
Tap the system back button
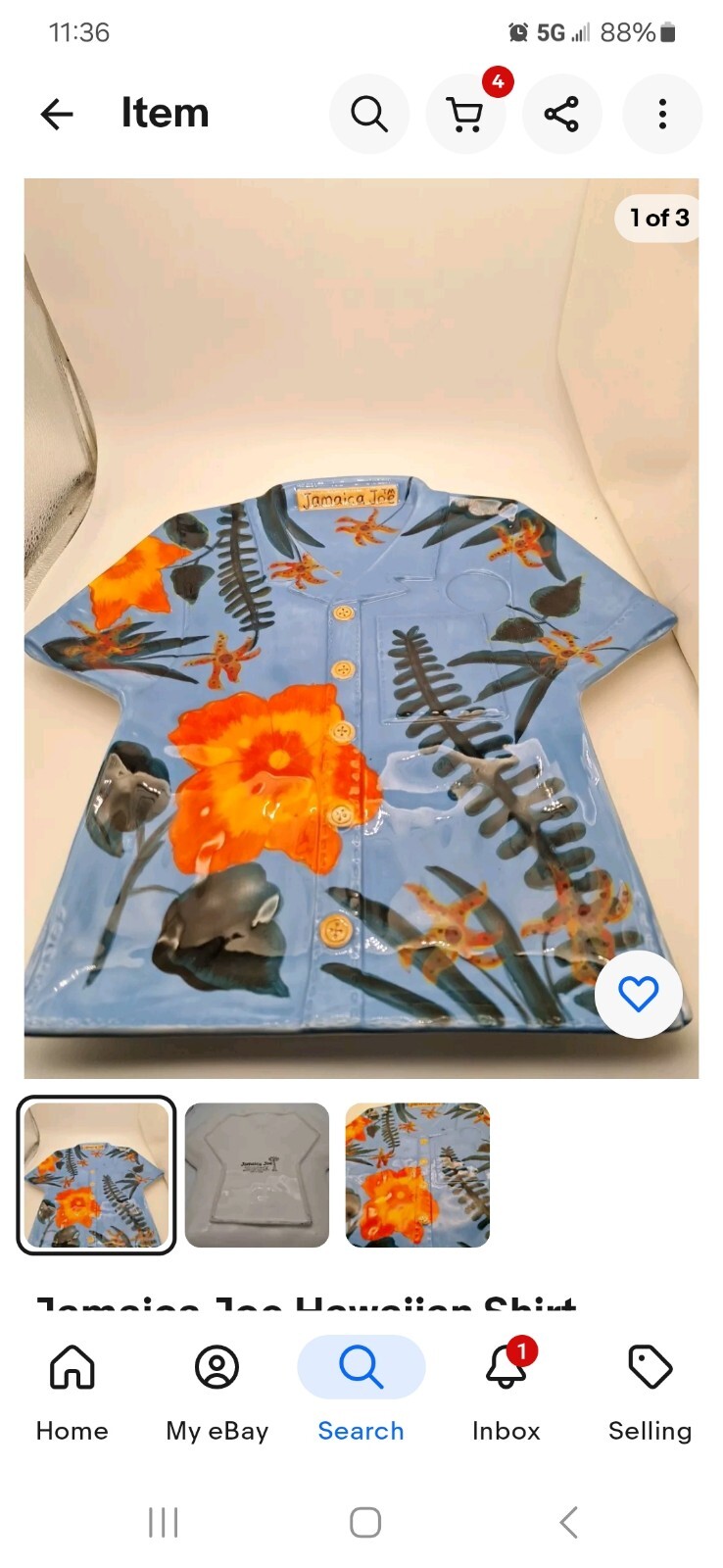tap(568, 1522)
